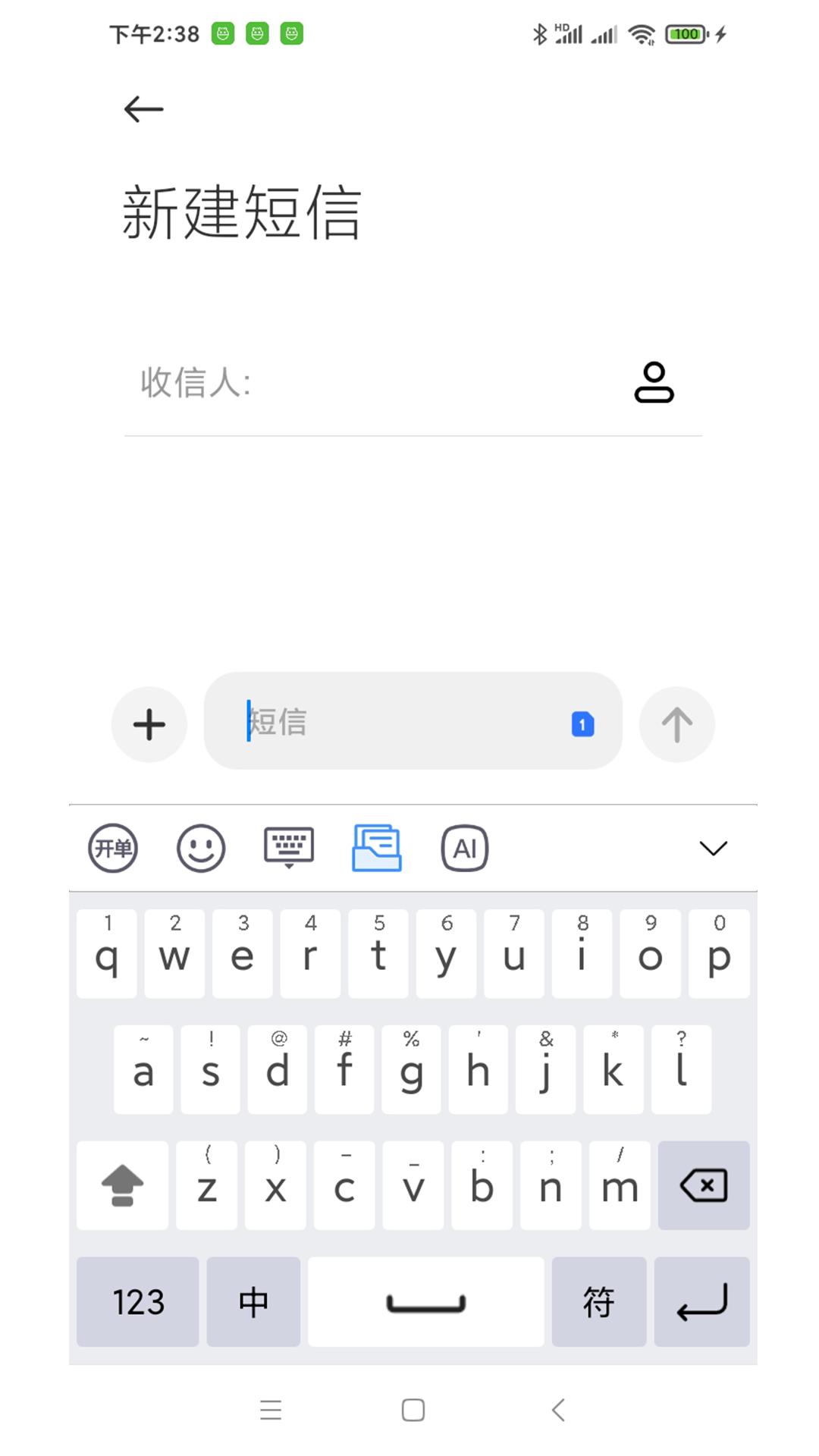Open the 开单 keyboard tool
Screen dimensions: 819x1456
click(x=113, y=848)
